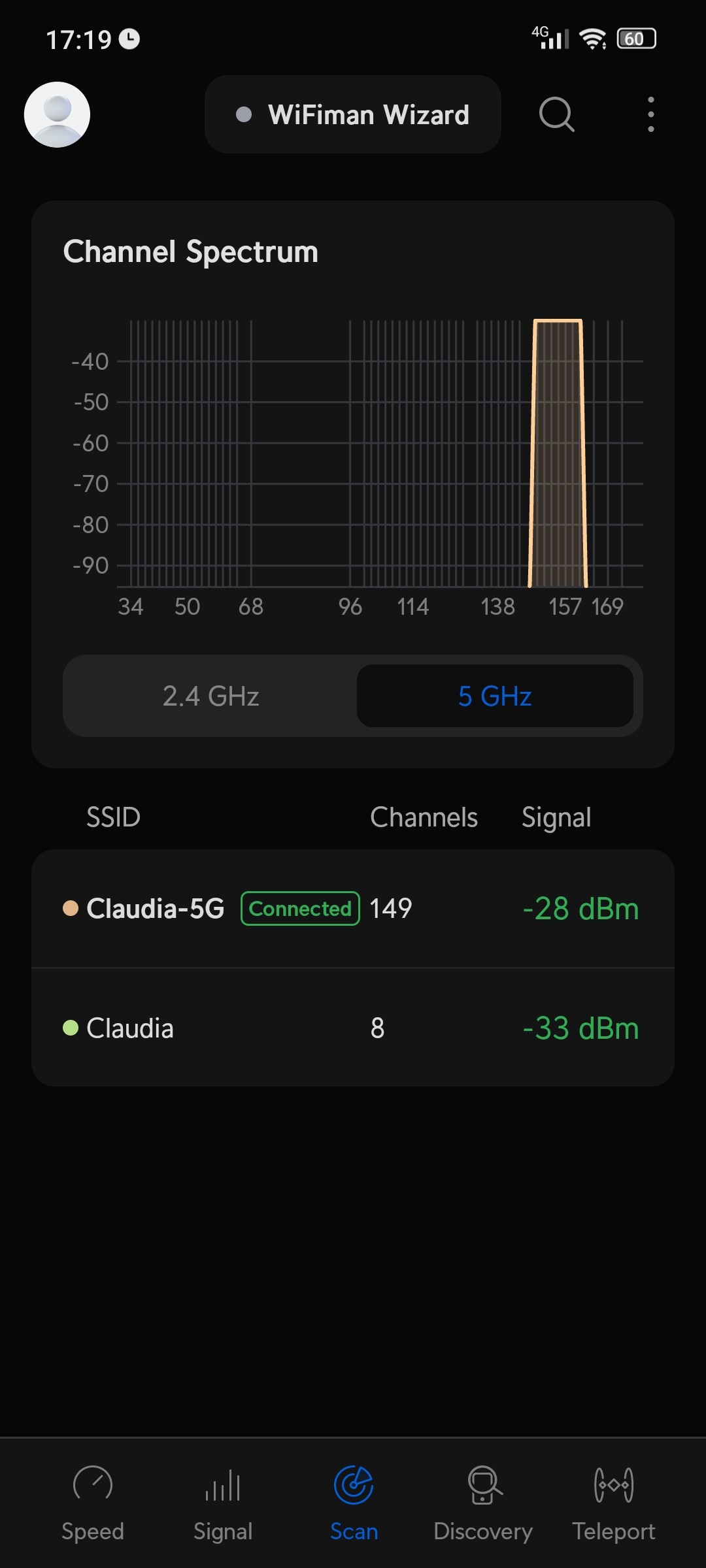Open the Claudia-5G network details

(x=353, y=908)
